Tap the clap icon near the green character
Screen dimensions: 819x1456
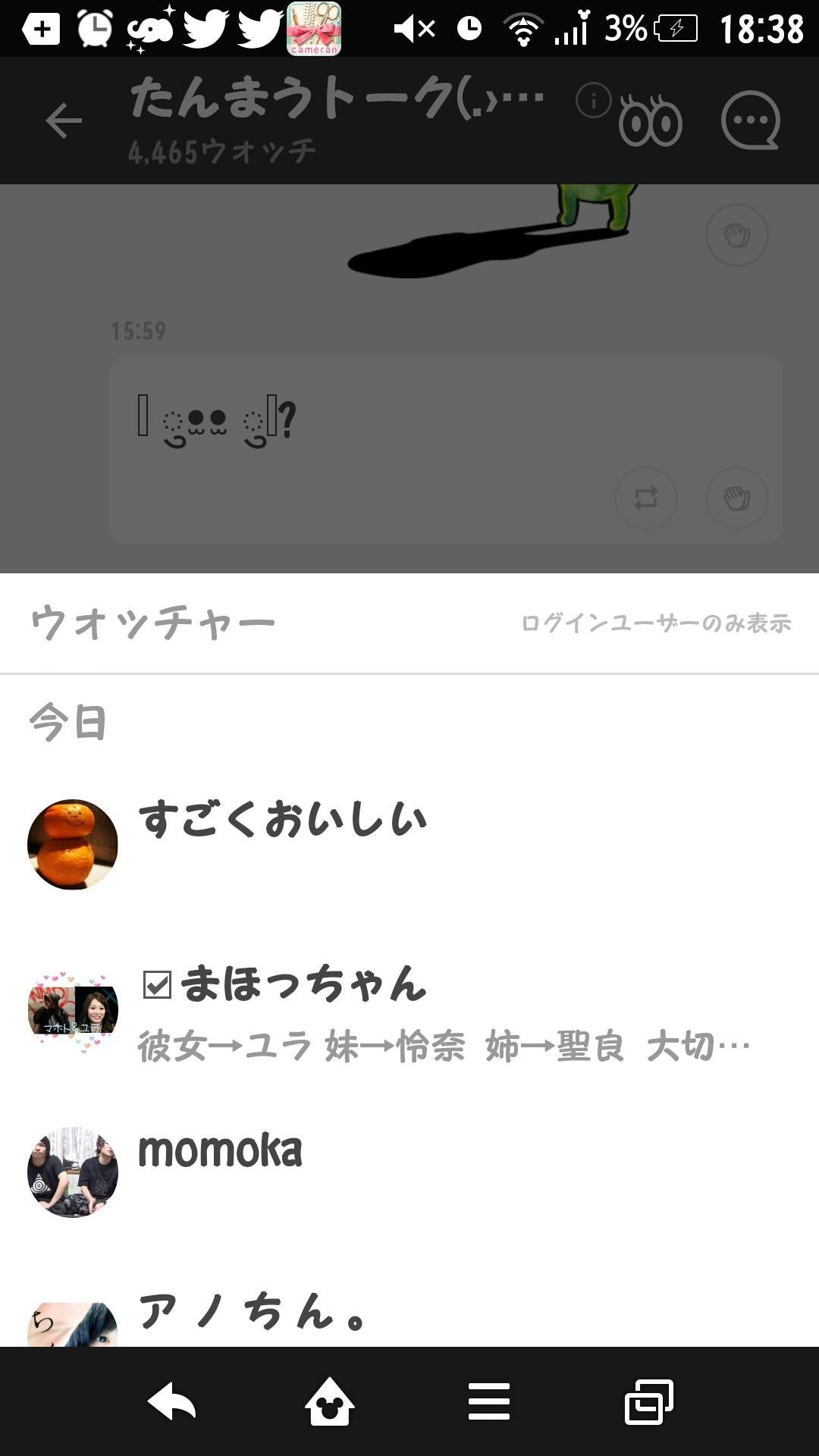tap(736, 235)
